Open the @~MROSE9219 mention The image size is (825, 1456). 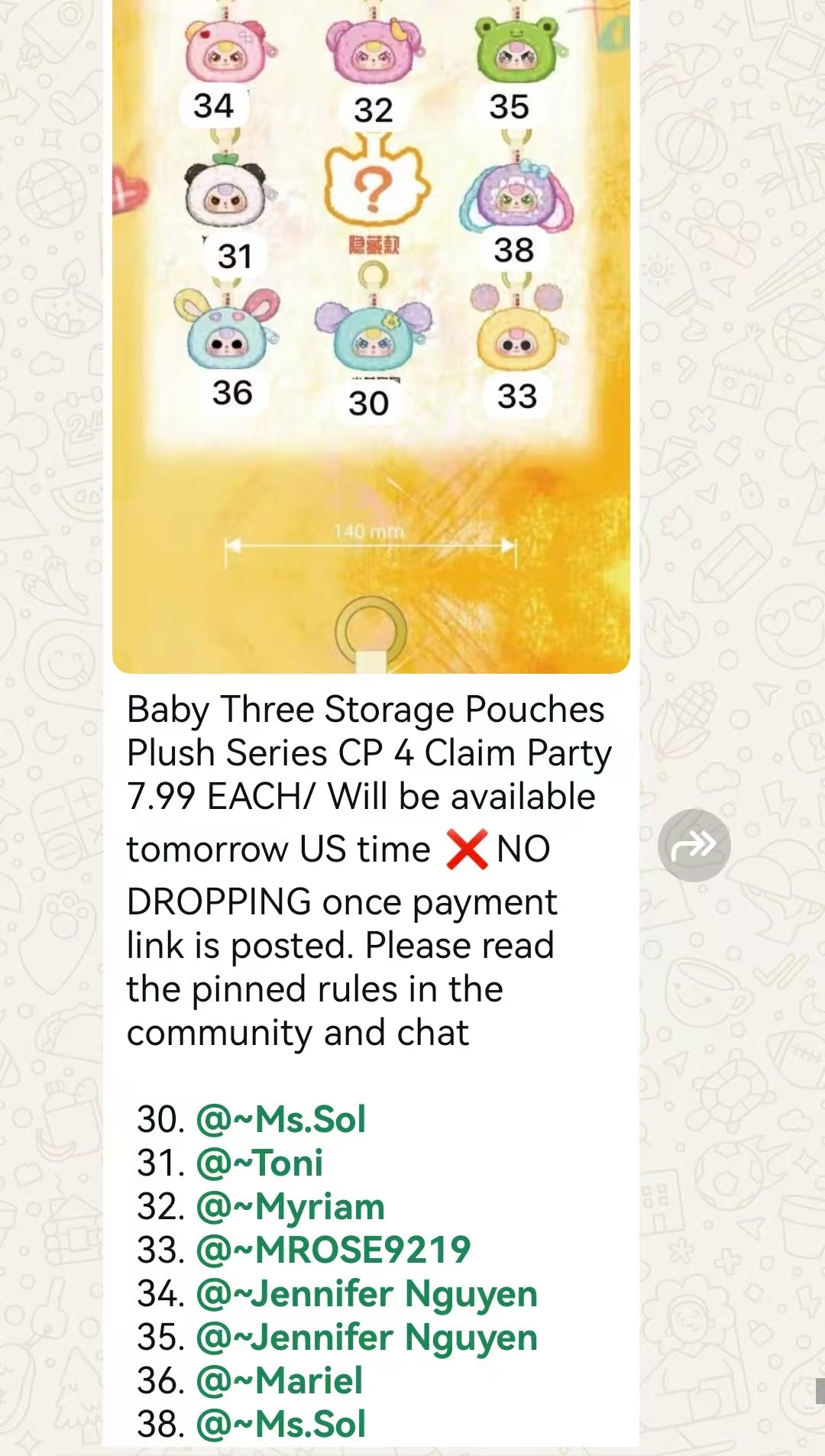pos(333,1250)
